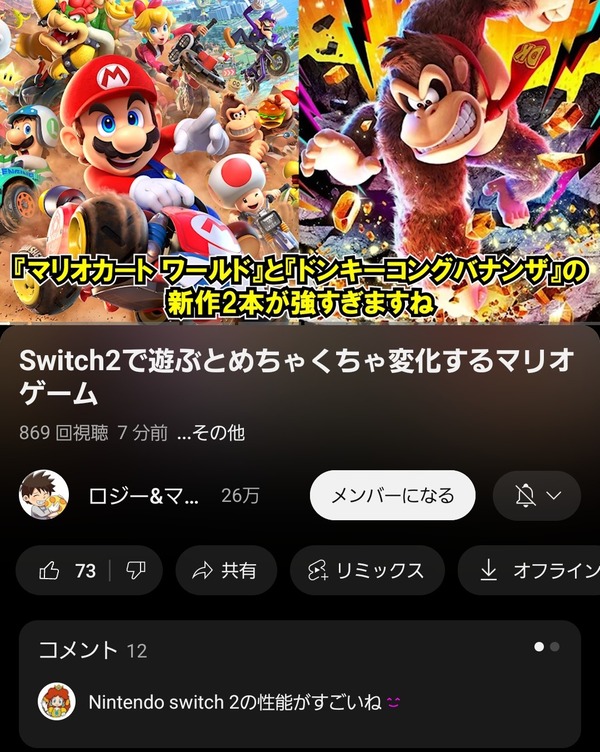This screenshot has width=600, height=752.
Task: Like the video with 73 likes
Action: 67,571
